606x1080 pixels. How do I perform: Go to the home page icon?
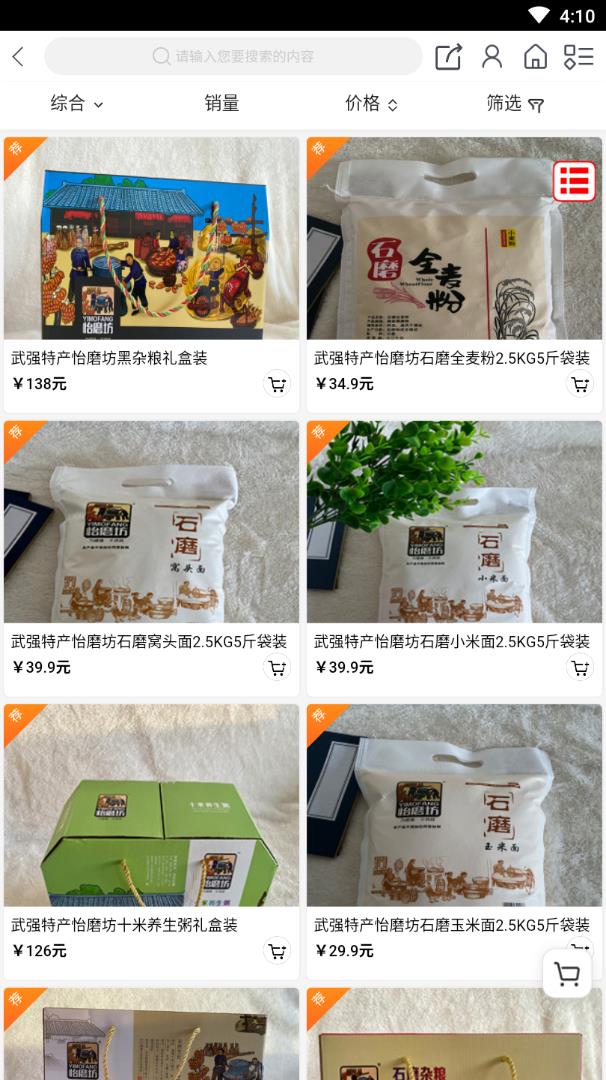535,57
